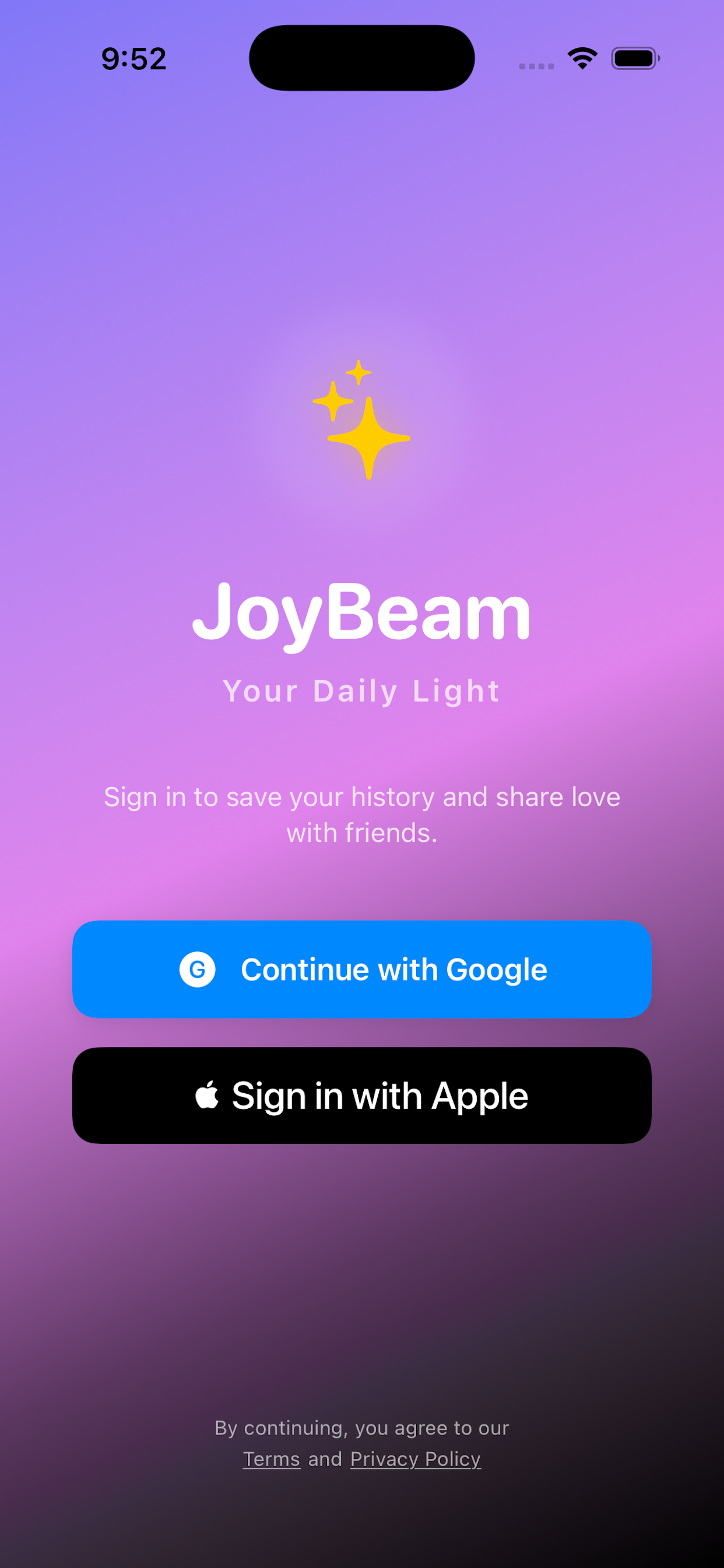Click "By continuing, you agree to our" text
The height and width of the screenshot is (1568, 724).
[362, 1427]
